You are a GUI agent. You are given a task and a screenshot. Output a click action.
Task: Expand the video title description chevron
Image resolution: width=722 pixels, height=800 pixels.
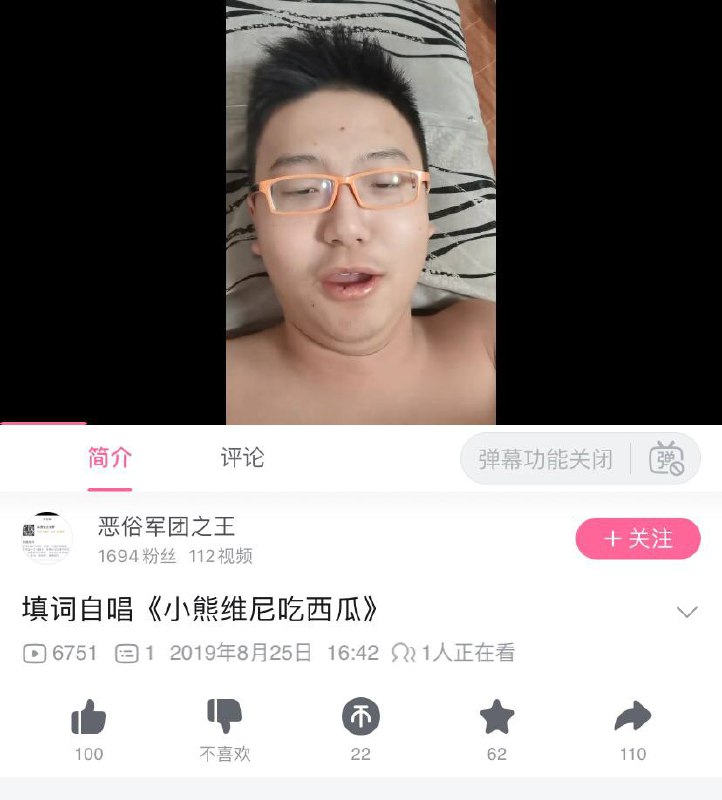point(686,610)
